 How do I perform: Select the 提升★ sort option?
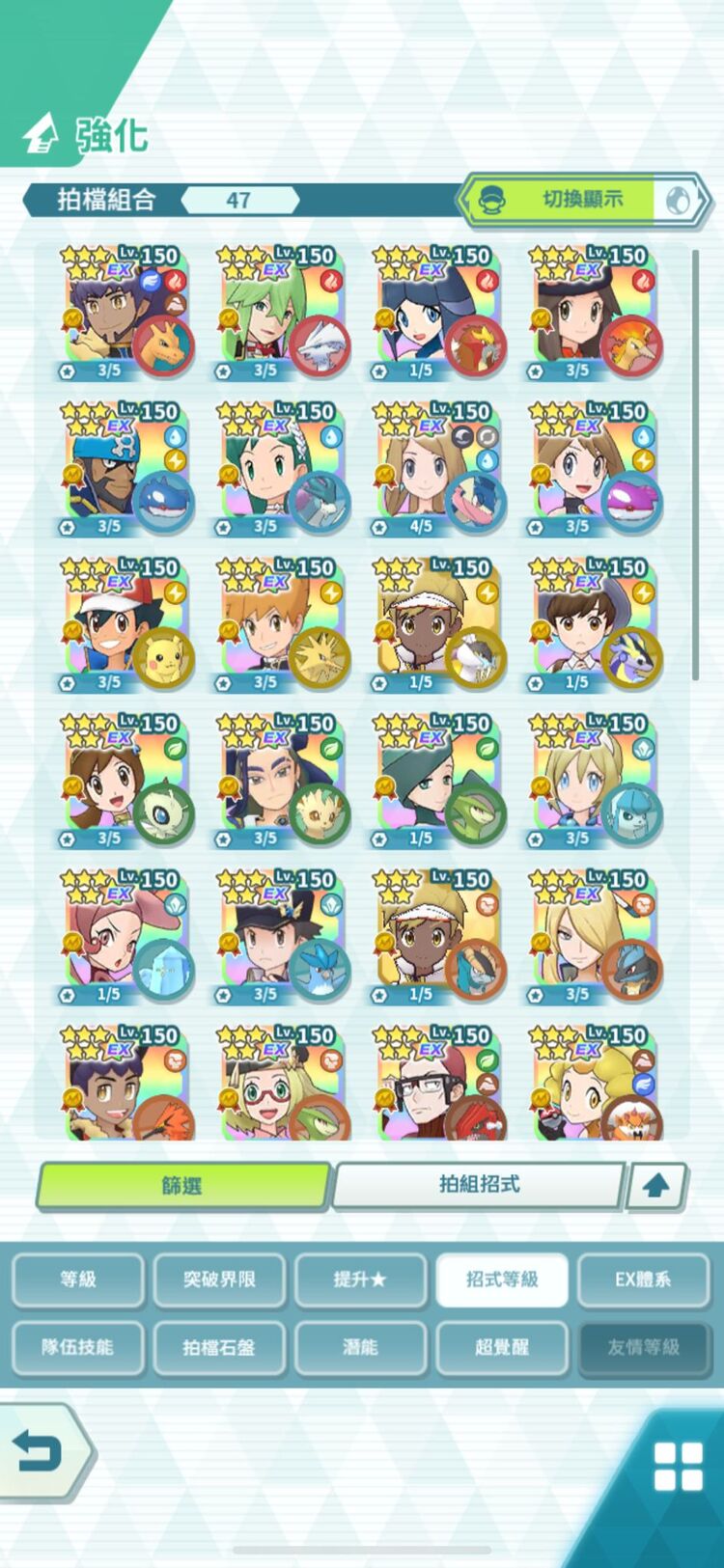point(360,1279)
